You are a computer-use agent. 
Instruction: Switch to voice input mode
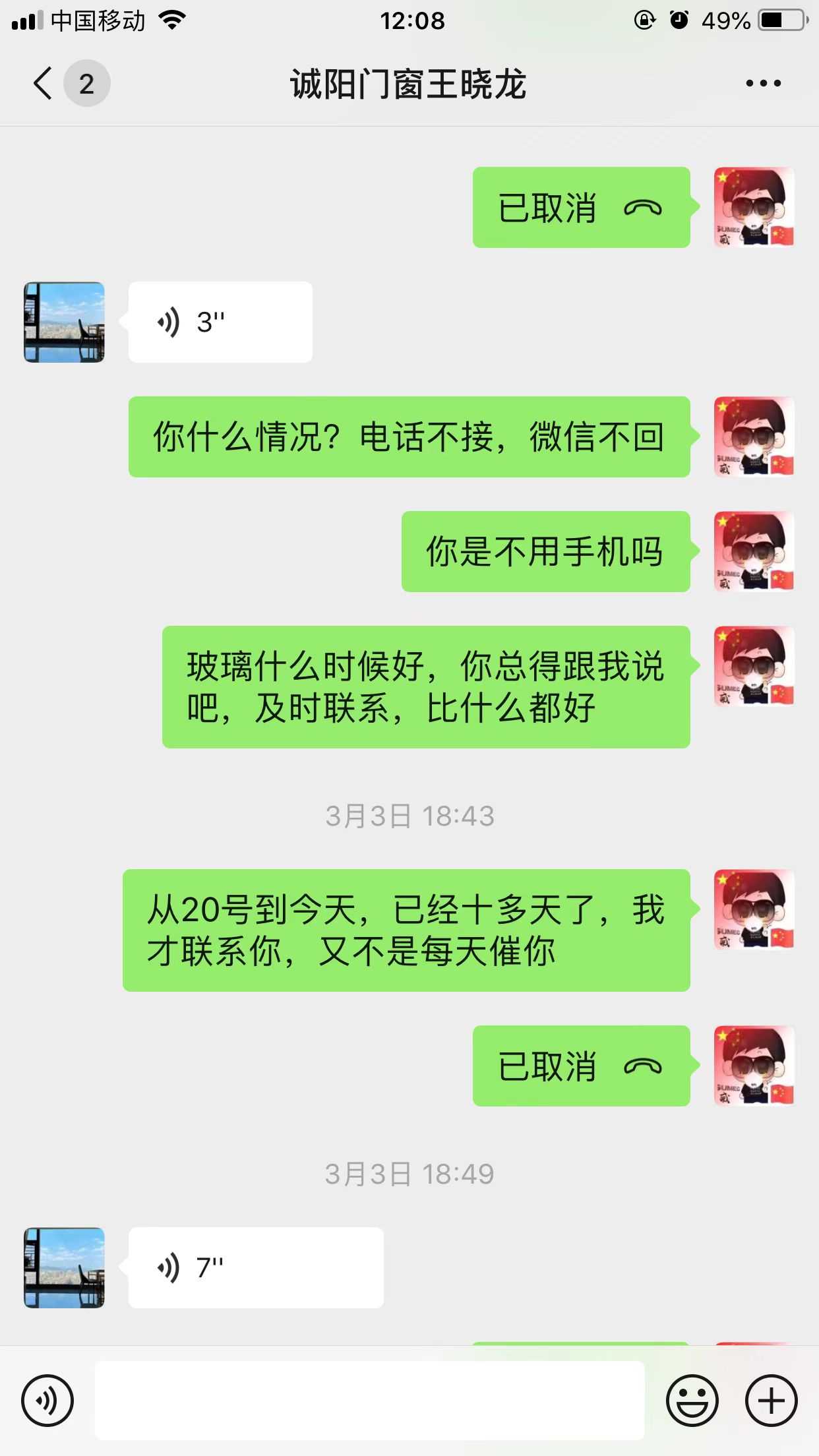pyautogui.click(x=47, y=1400)
